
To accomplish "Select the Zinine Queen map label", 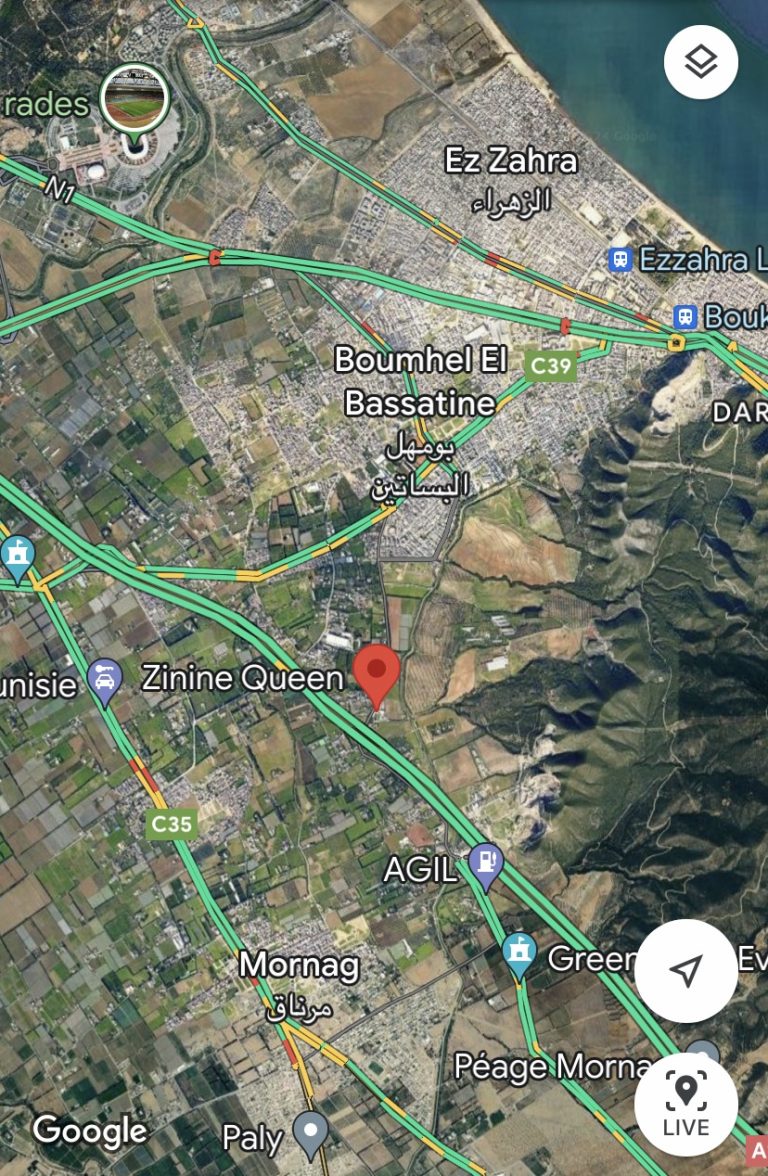I will click(x=242, y=678).
